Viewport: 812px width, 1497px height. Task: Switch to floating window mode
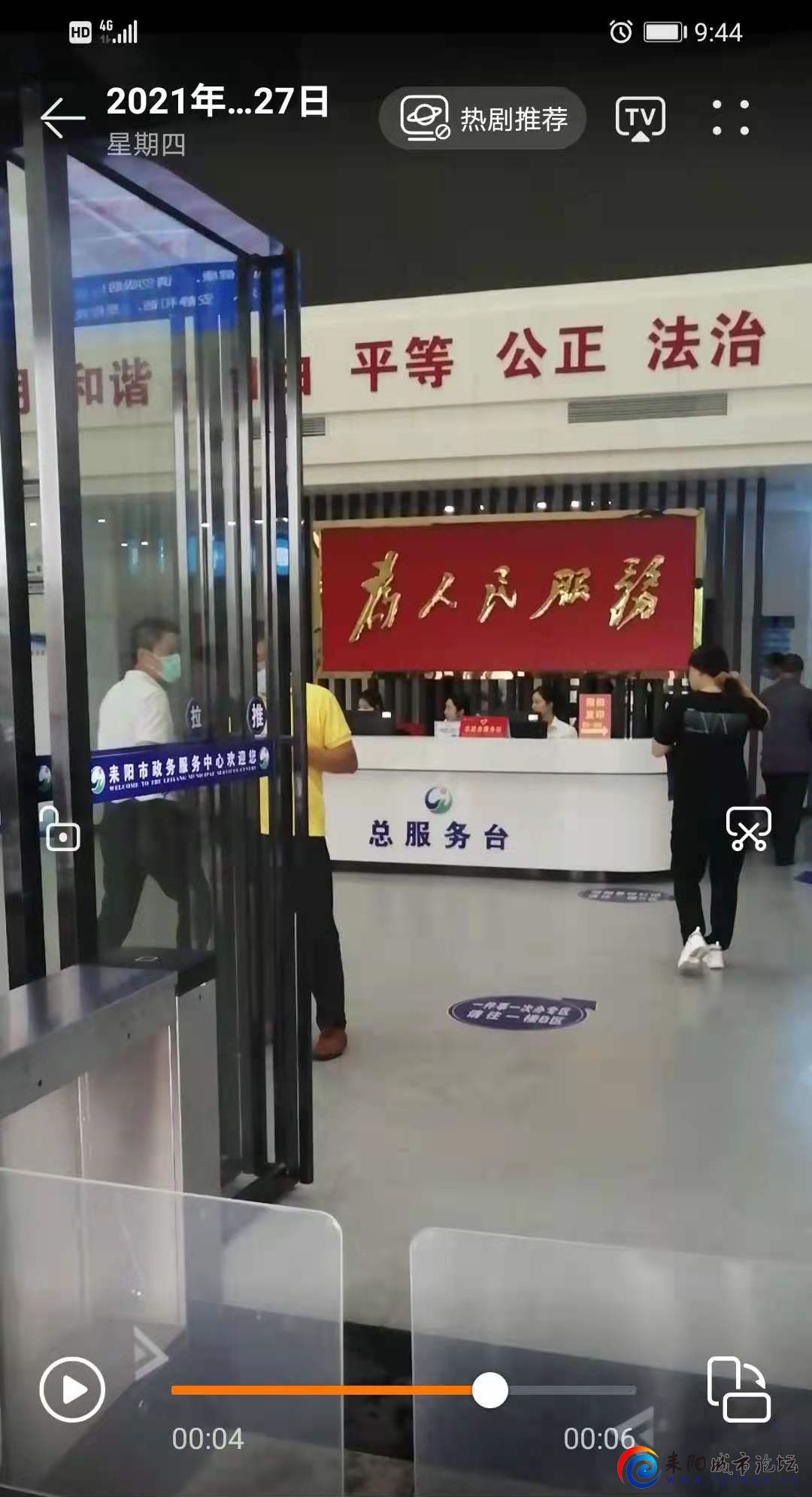point(738,1389)
